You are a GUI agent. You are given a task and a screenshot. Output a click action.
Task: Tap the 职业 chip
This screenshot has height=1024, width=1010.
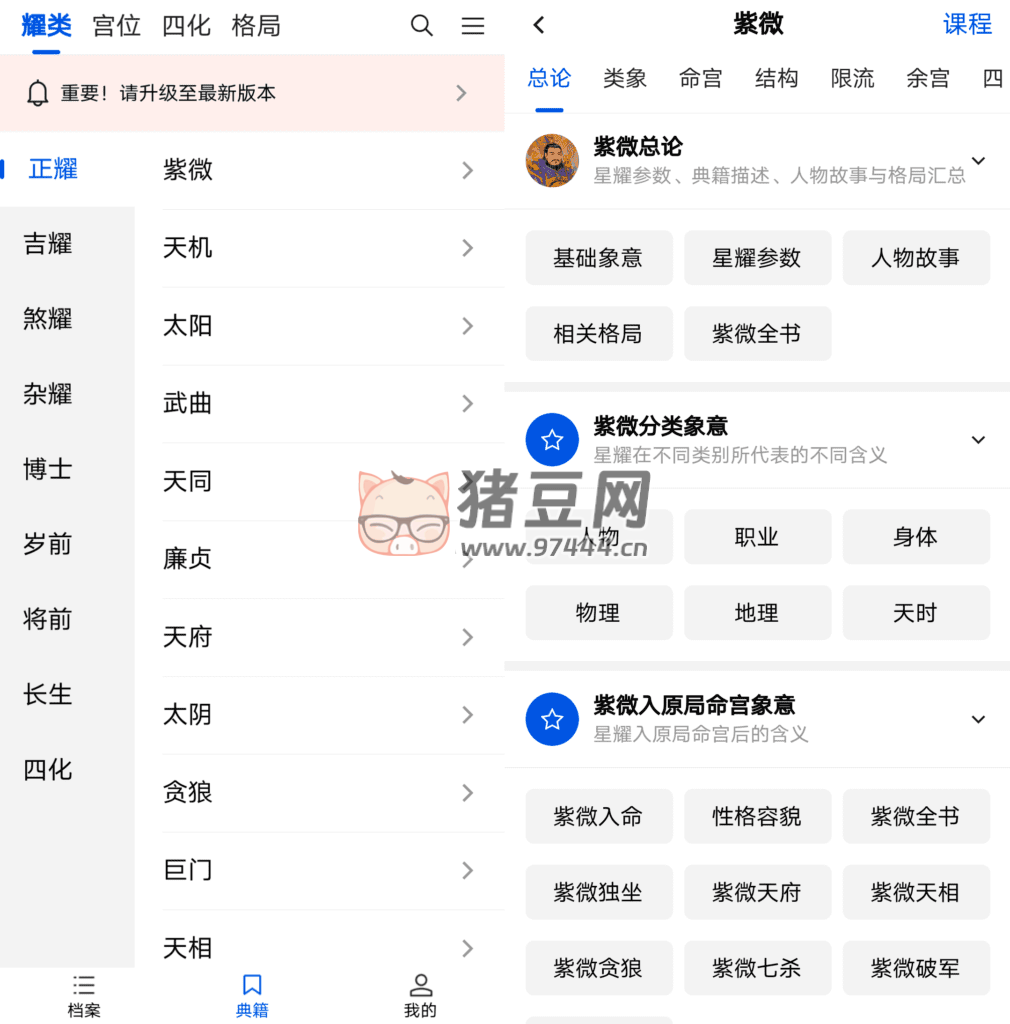757,537
